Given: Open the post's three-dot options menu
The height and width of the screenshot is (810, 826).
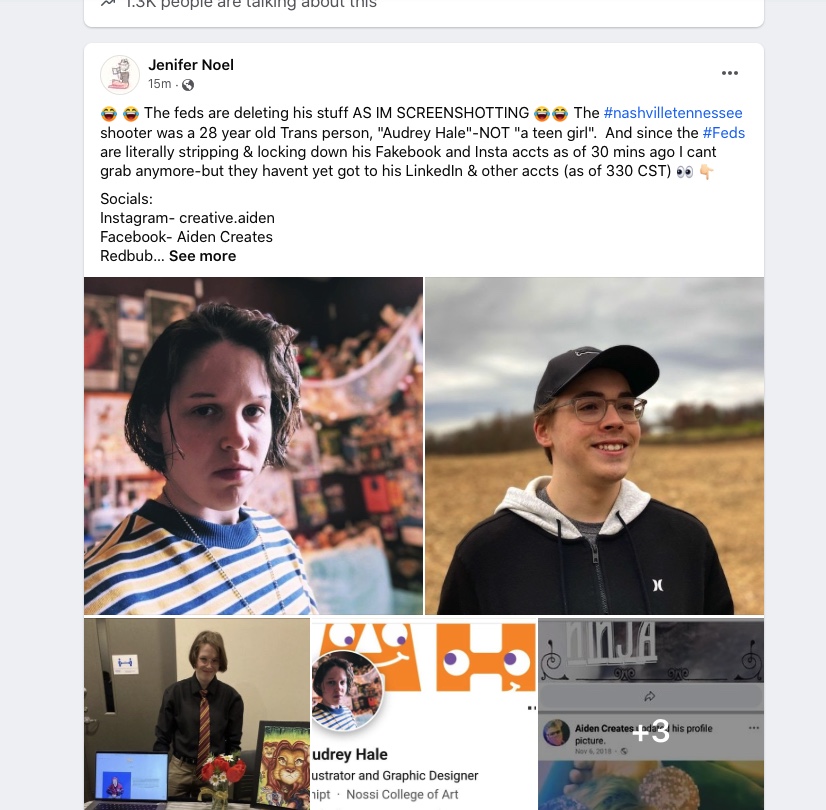Looking at the screenshot, I should [x=730, y=73].
